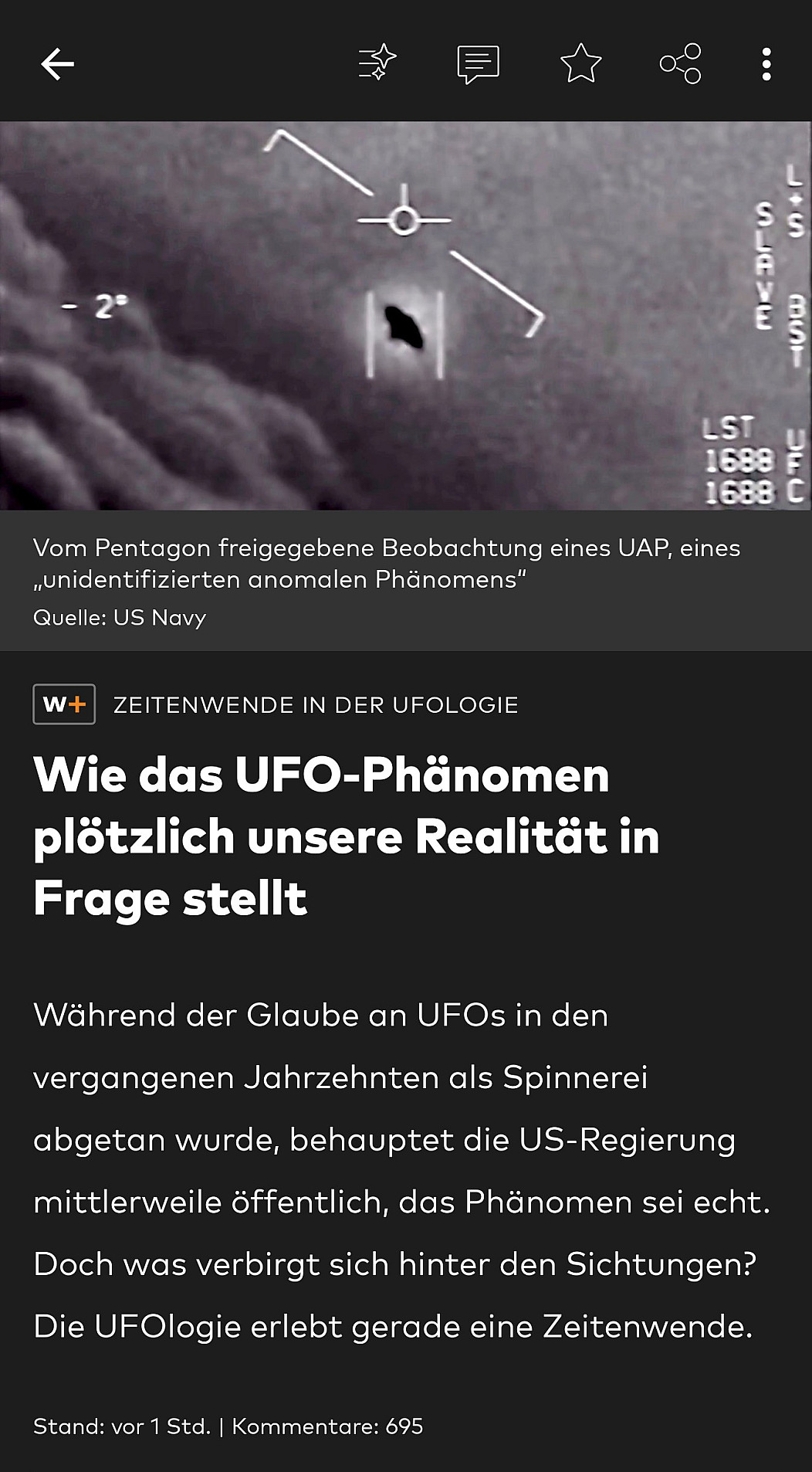Open the UAP header image

click(x=406, y=315)
